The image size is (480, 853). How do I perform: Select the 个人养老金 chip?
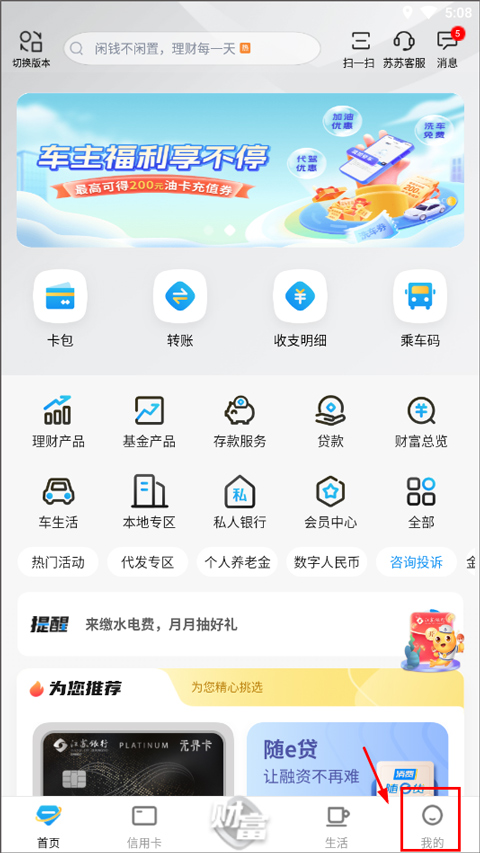click(237, 562)
